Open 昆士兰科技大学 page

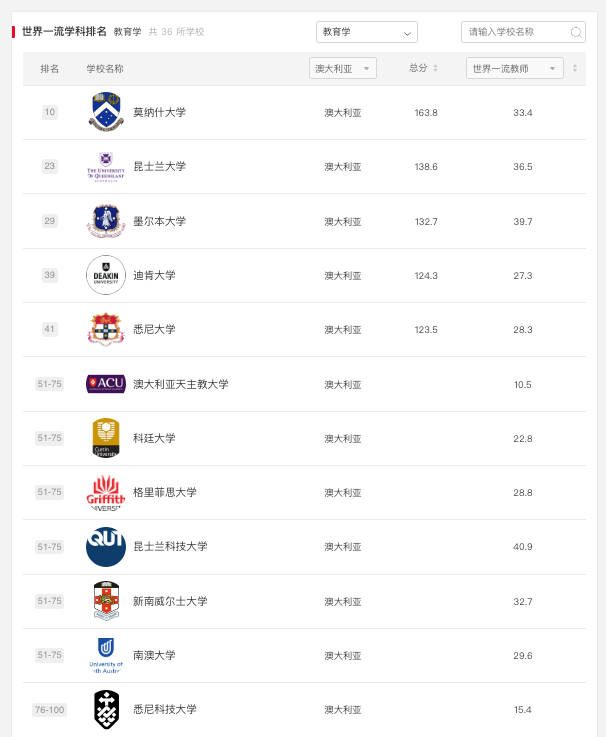tap(170, 547)
